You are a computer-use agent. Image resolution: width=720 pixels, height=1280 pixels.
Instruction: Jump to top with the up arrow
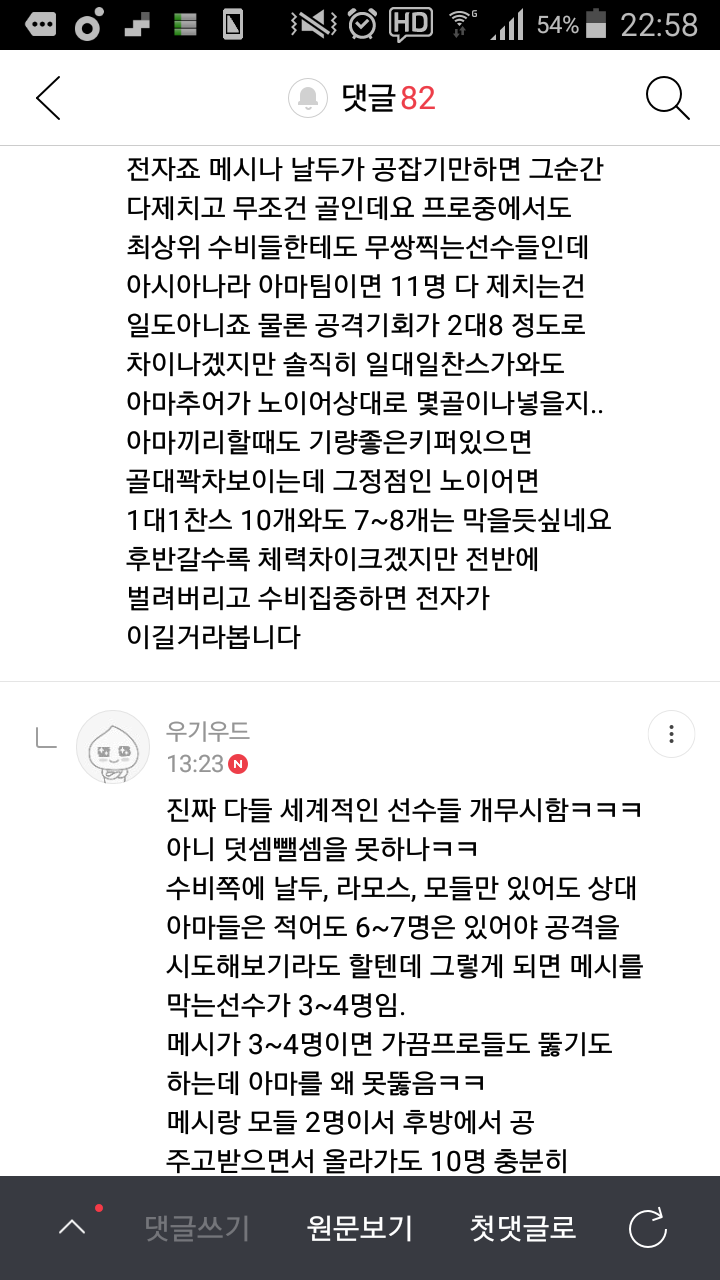click(x=72, y=1227)
